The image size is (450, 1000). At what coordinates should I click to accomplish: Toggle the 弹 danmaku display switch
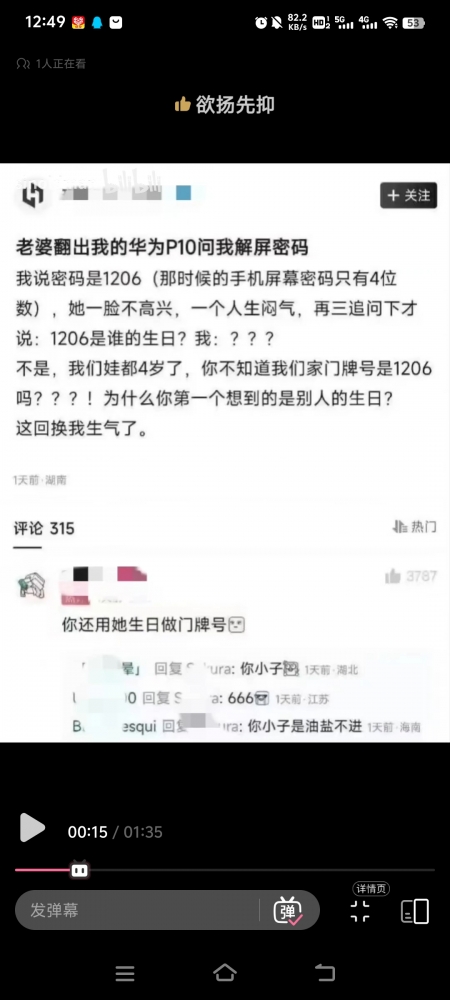pos(287,911)
